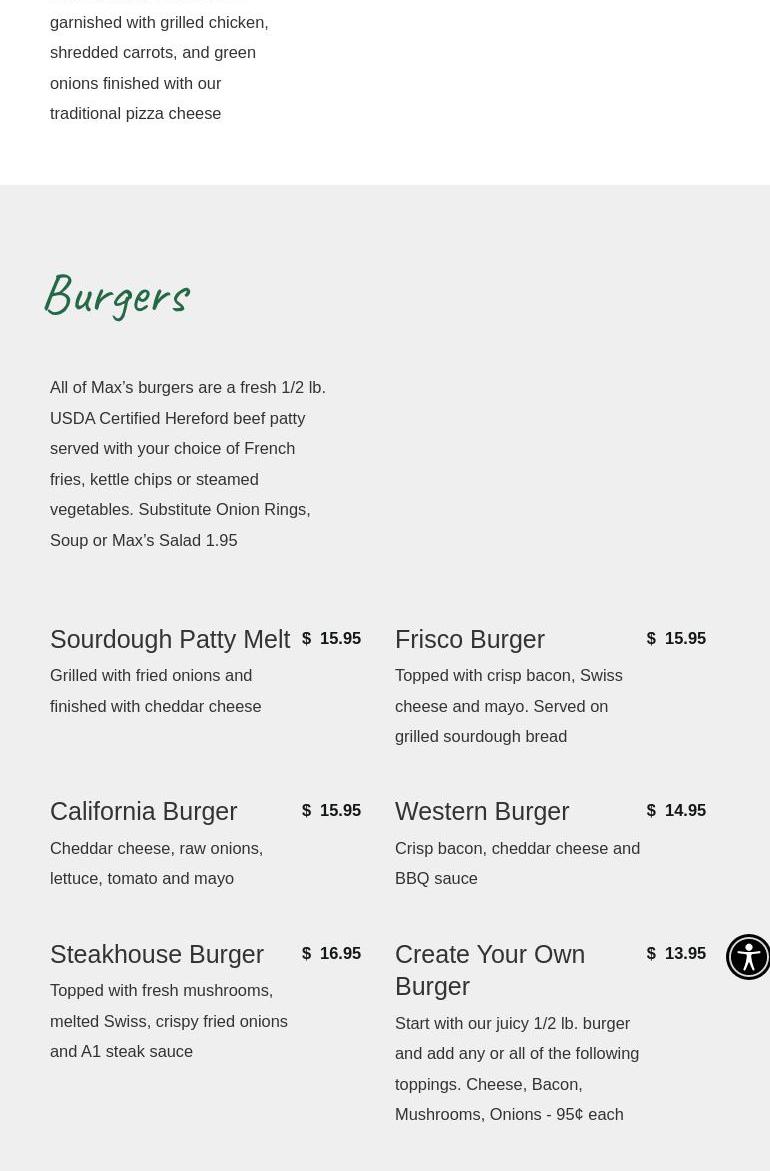The image size is (770, 1171).
Task: Open the accessibility options widget
Action: click(748, 957)
